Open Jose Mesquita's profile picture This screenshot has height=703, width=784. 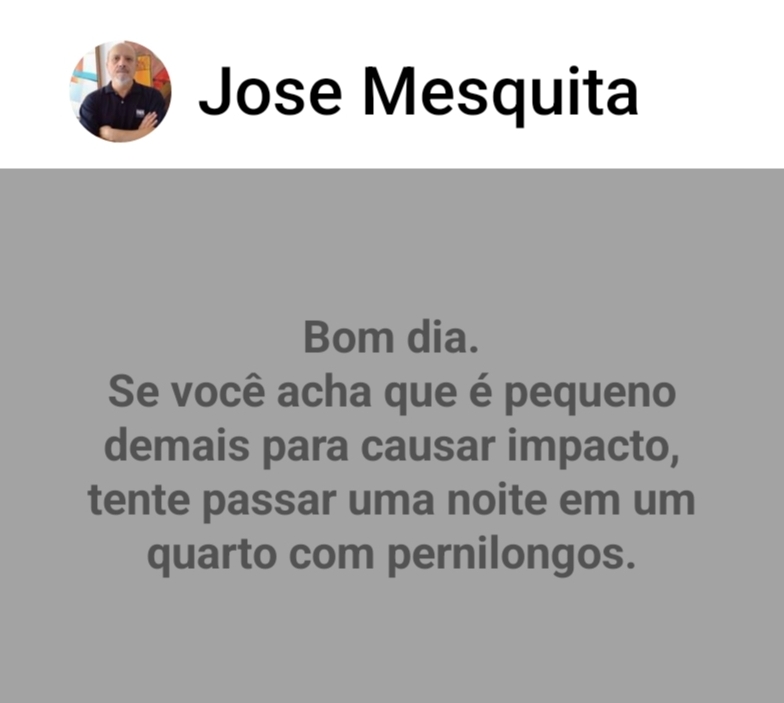[x=120, y=92]
